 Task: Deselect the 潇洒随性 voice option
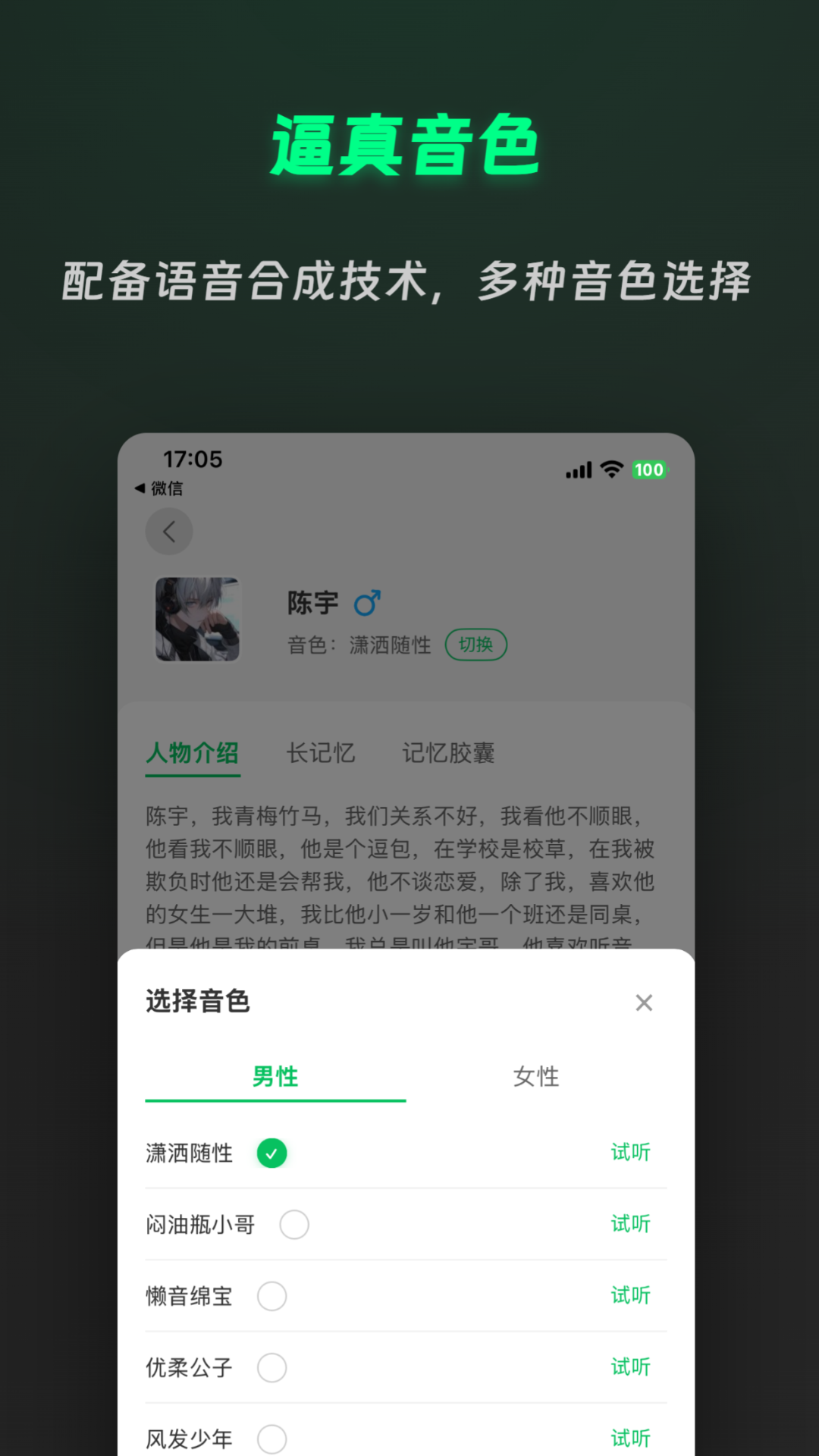271,1153
